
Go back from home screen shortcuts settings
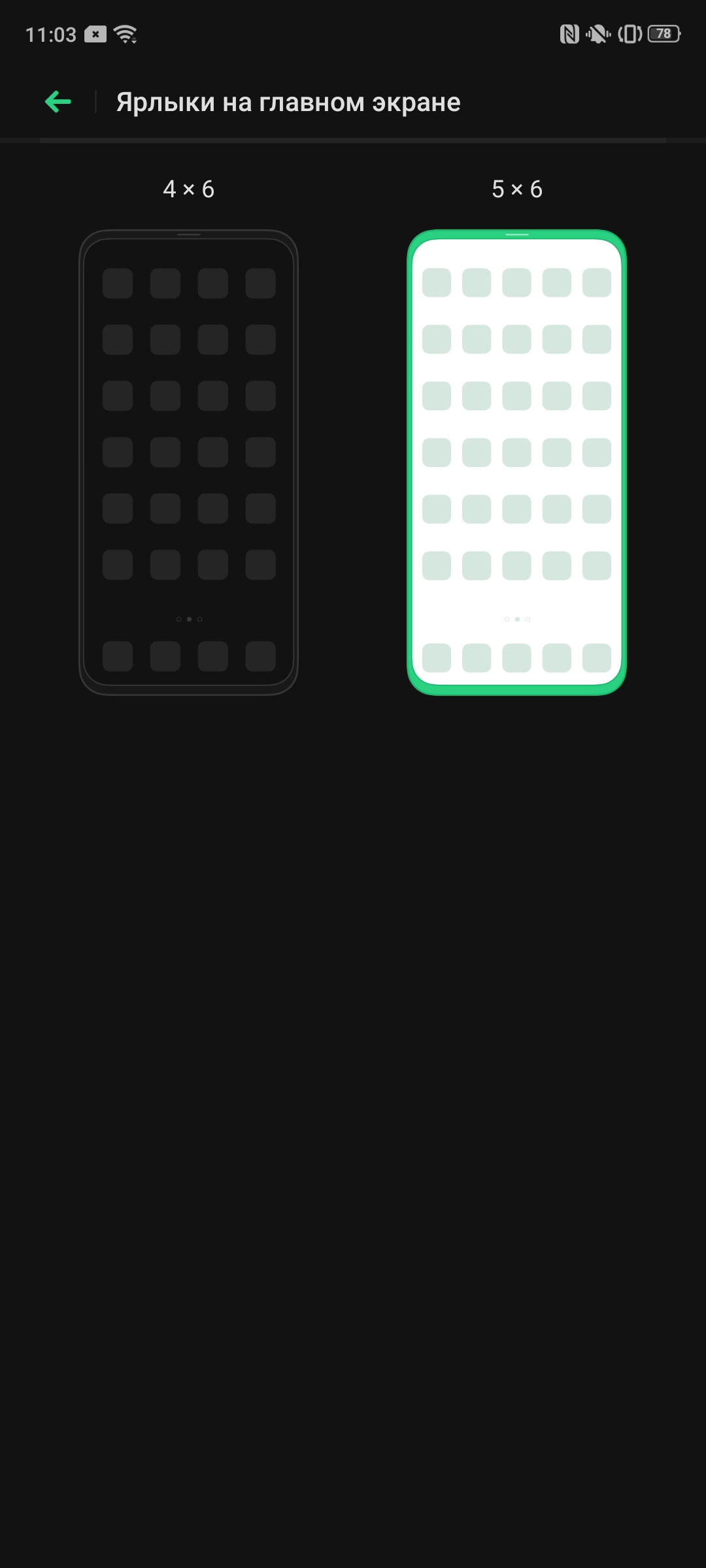click(58, 102)
